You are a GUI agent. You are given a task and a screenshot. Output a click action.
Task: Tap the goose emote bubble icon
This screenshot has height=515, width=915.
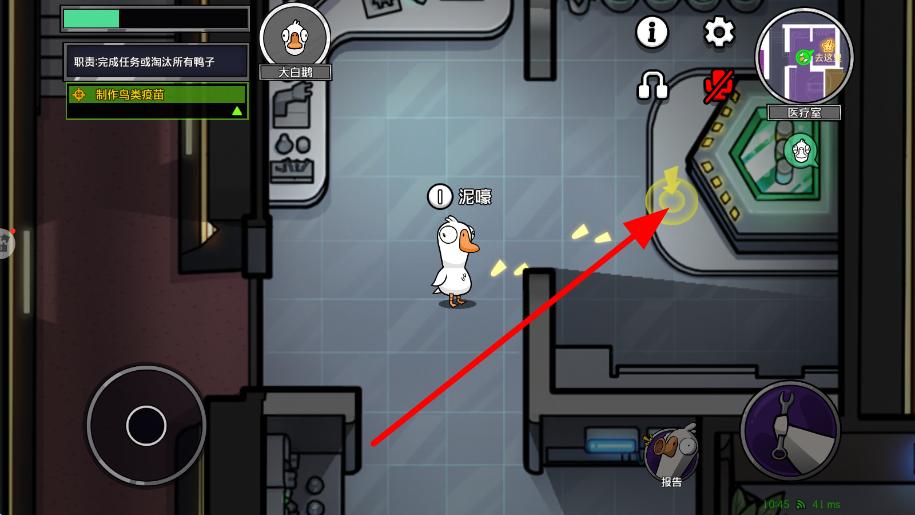(x=800, y=151)
